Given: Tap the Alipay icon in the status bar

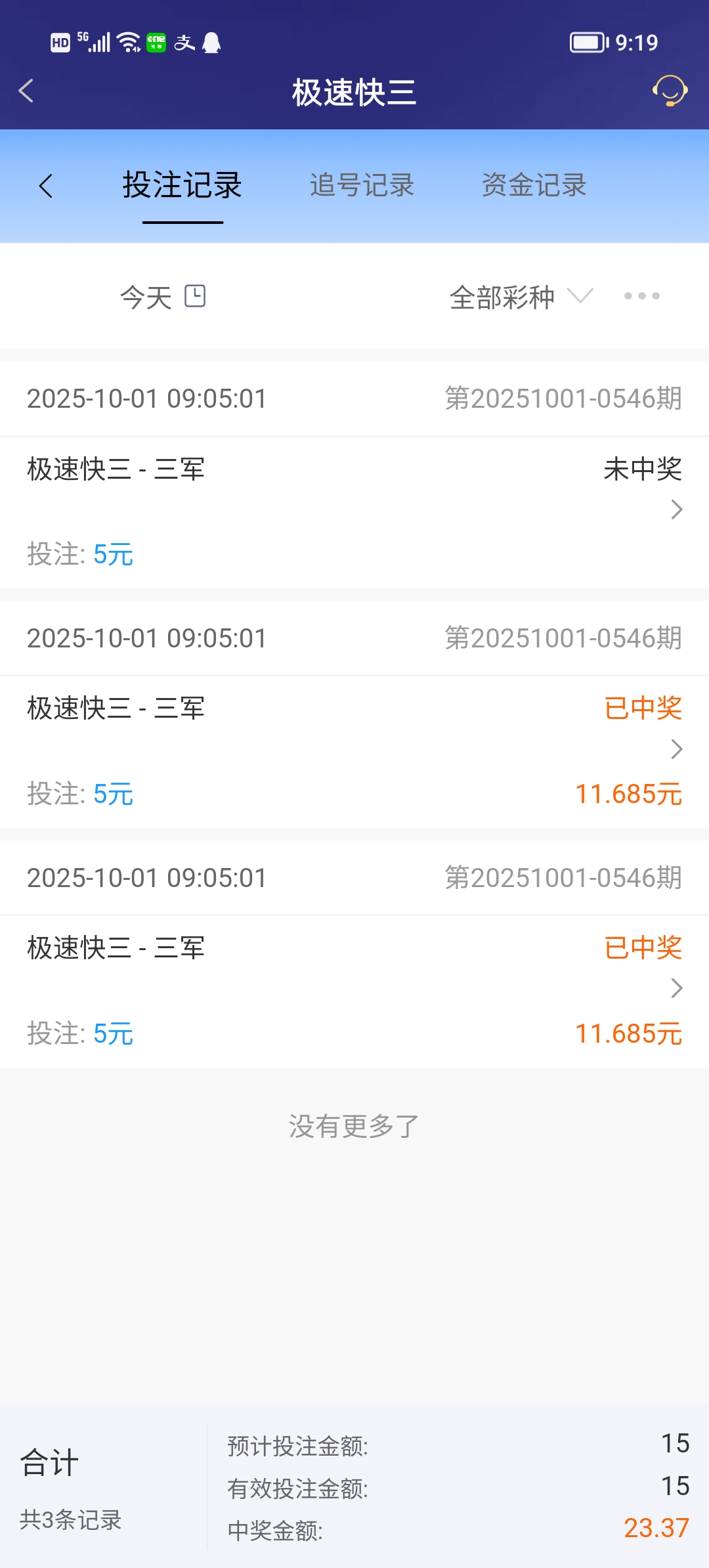Looking at the screenshot, I should (185, 43).
